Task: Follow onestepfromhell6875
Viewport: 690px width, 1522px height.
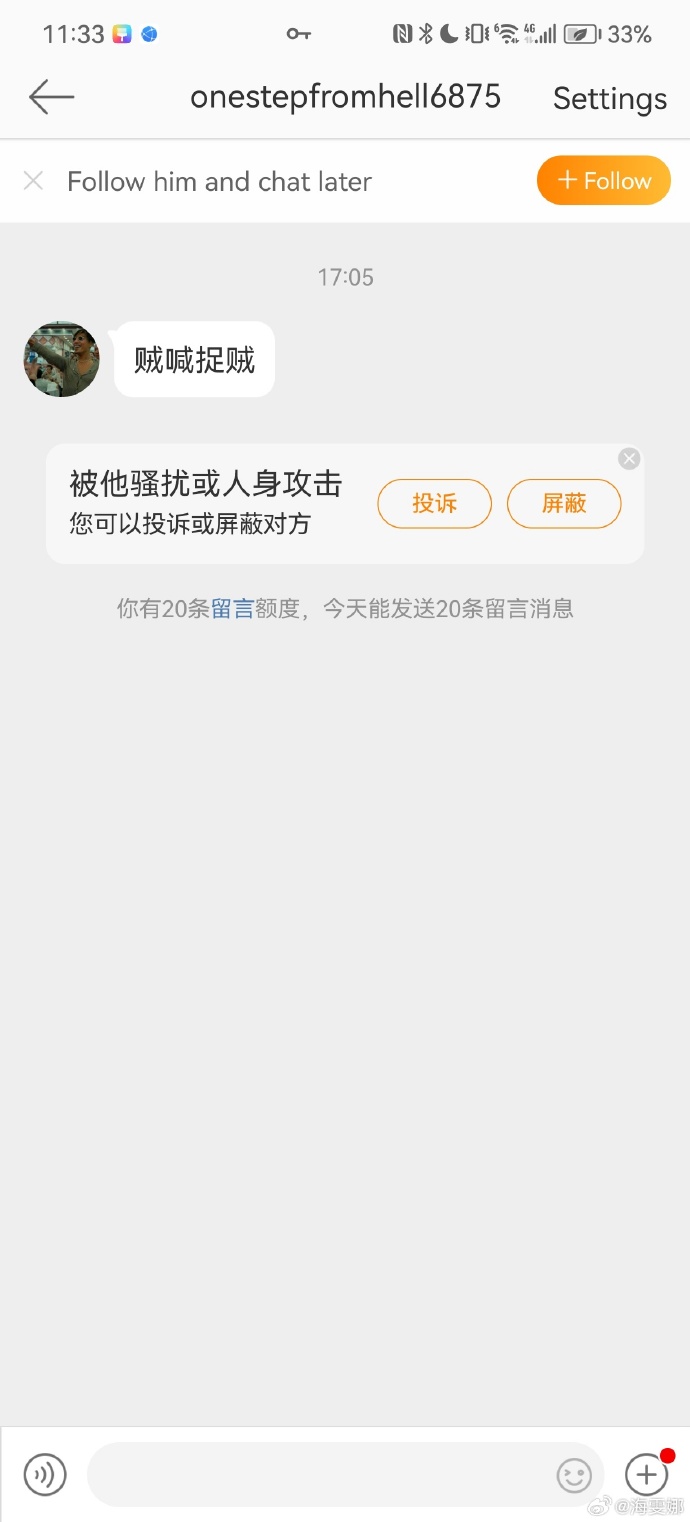Action: 603,181
